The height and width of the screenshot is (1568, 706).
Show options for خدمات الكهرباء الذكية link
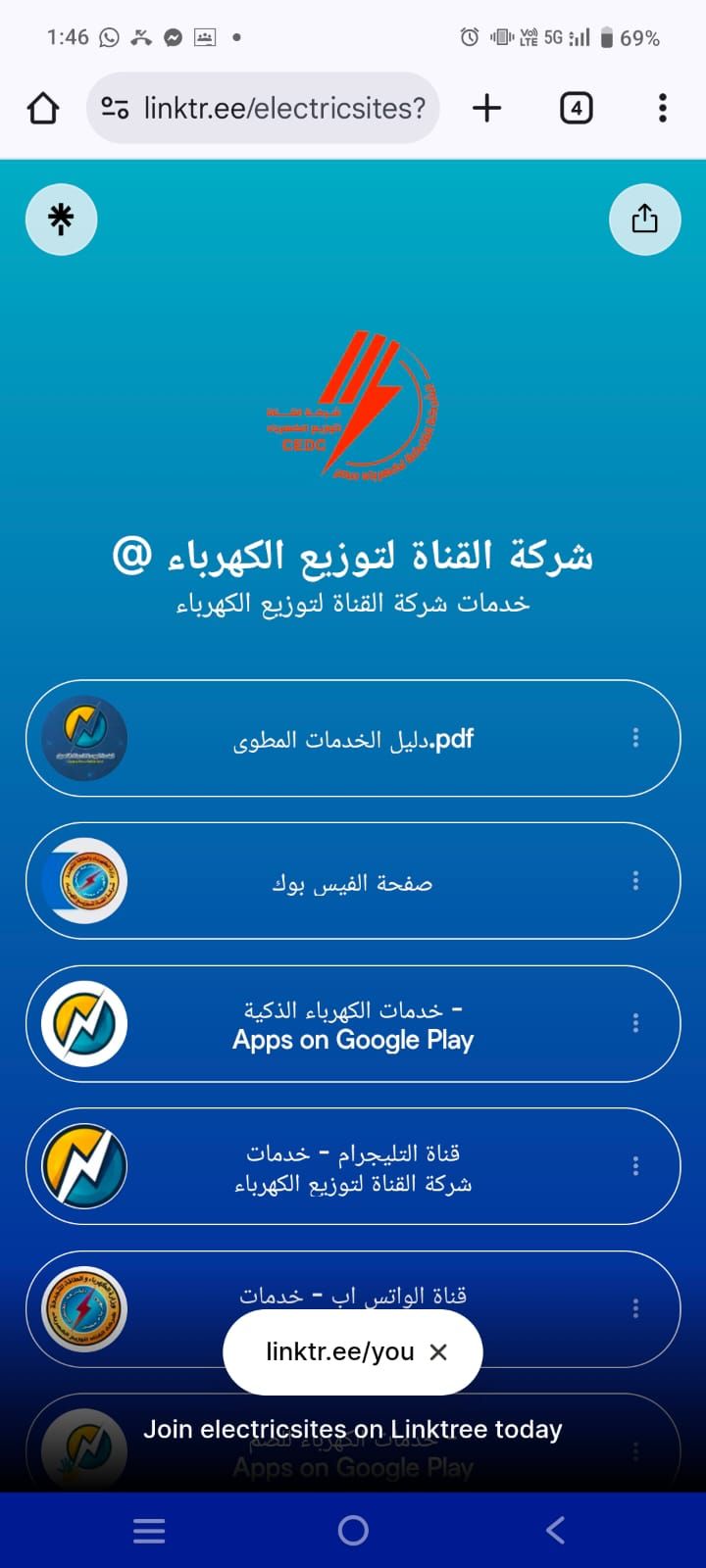point(635,1023)
